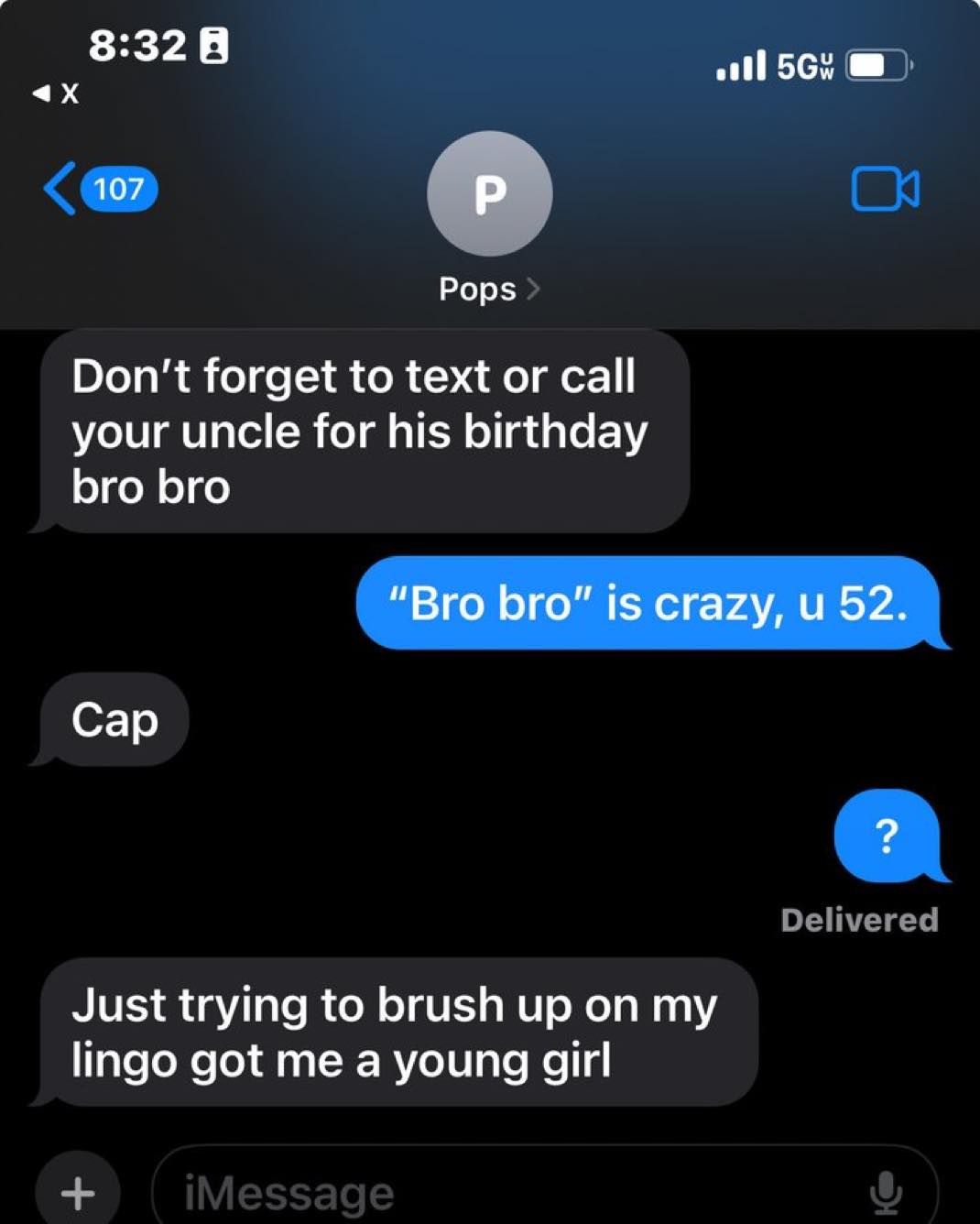Start a FaceTime video call with Pops

885,189
